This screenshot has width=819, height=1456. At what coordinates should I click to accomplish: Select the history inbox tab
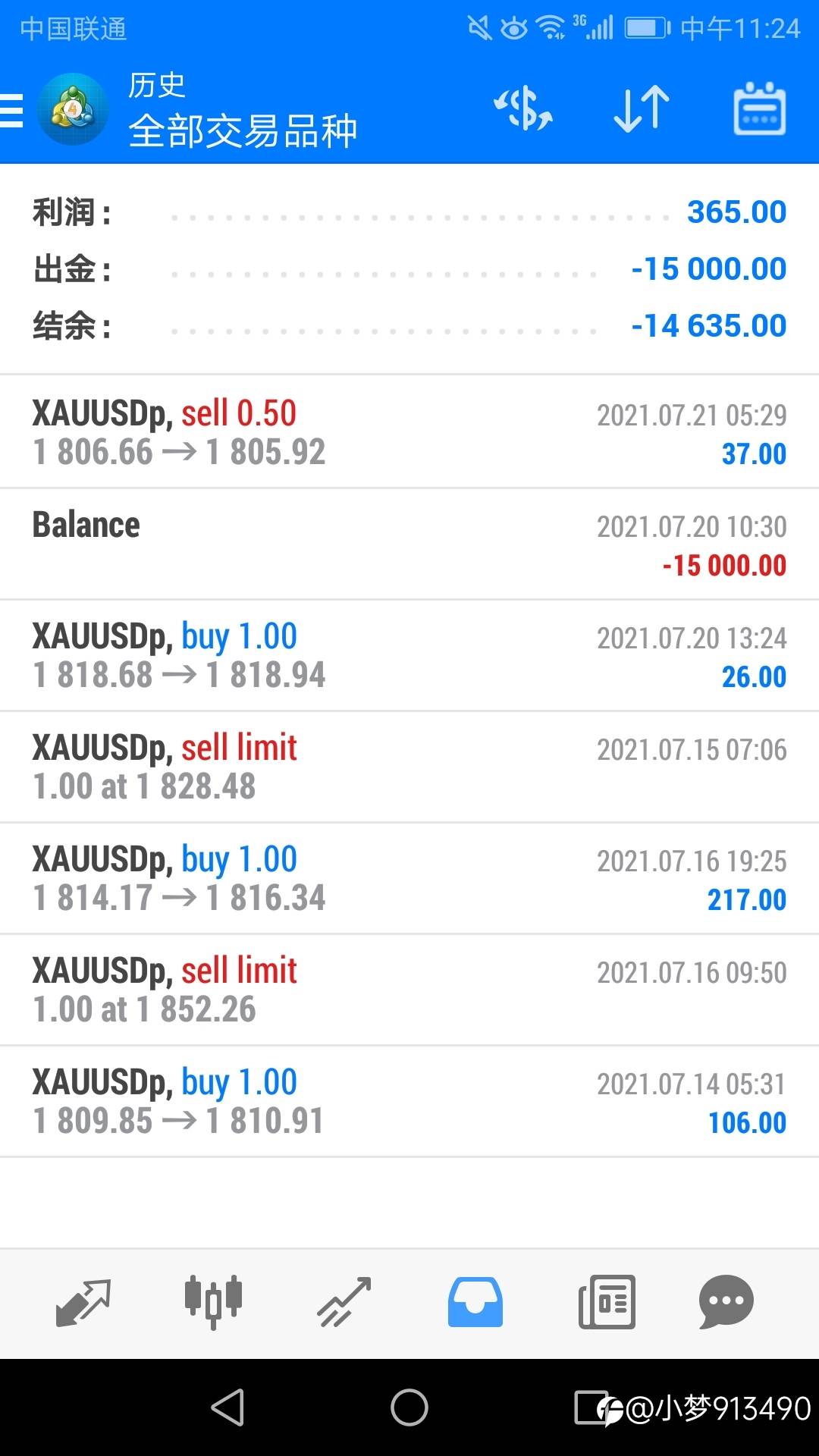(x=475, y=1302)
